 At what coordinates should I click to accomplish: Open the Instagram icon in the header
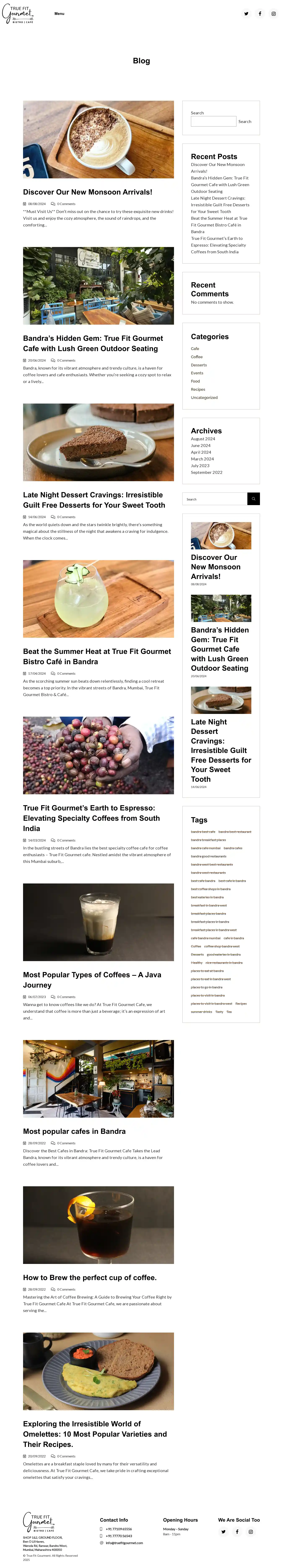[273, 13]
